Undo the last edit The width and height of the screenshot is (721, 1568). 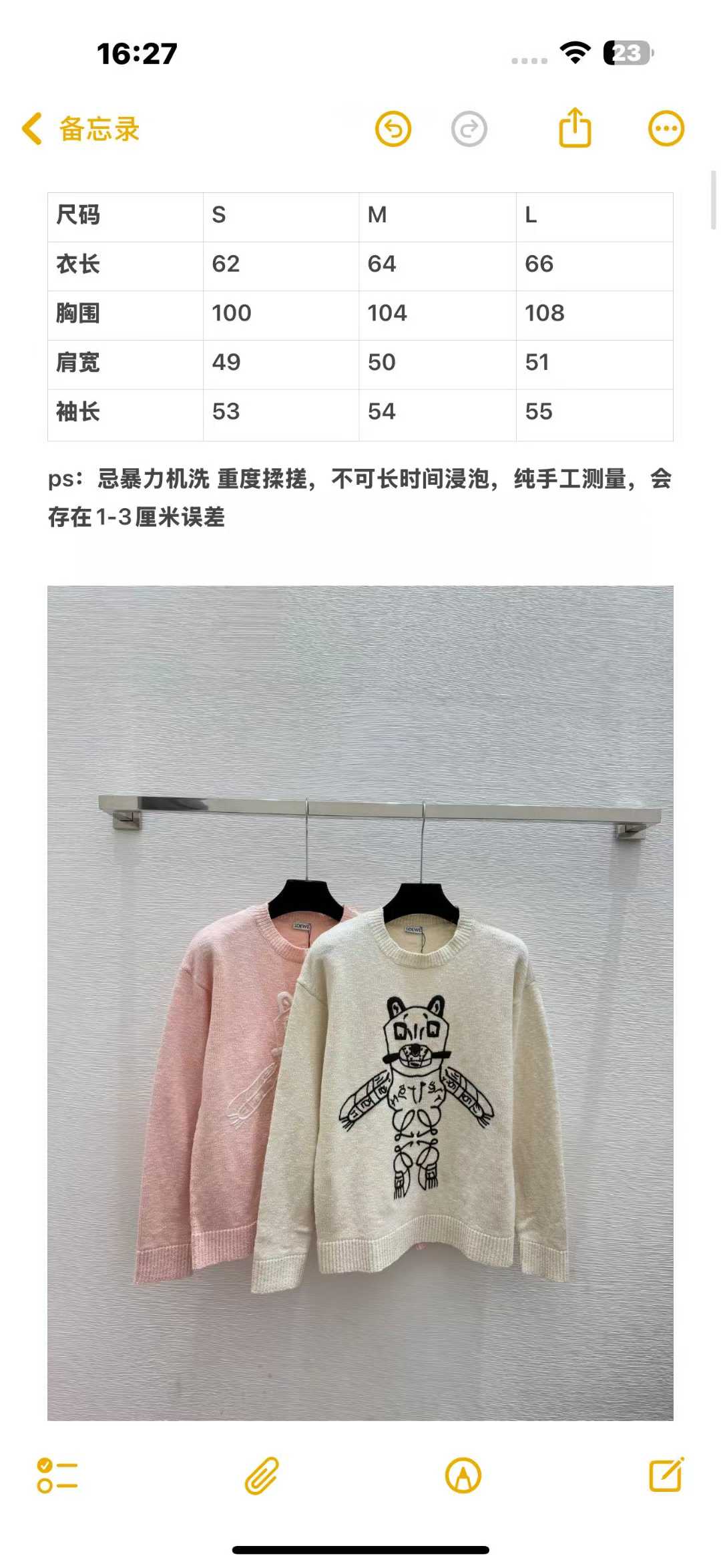click(393, 129)
